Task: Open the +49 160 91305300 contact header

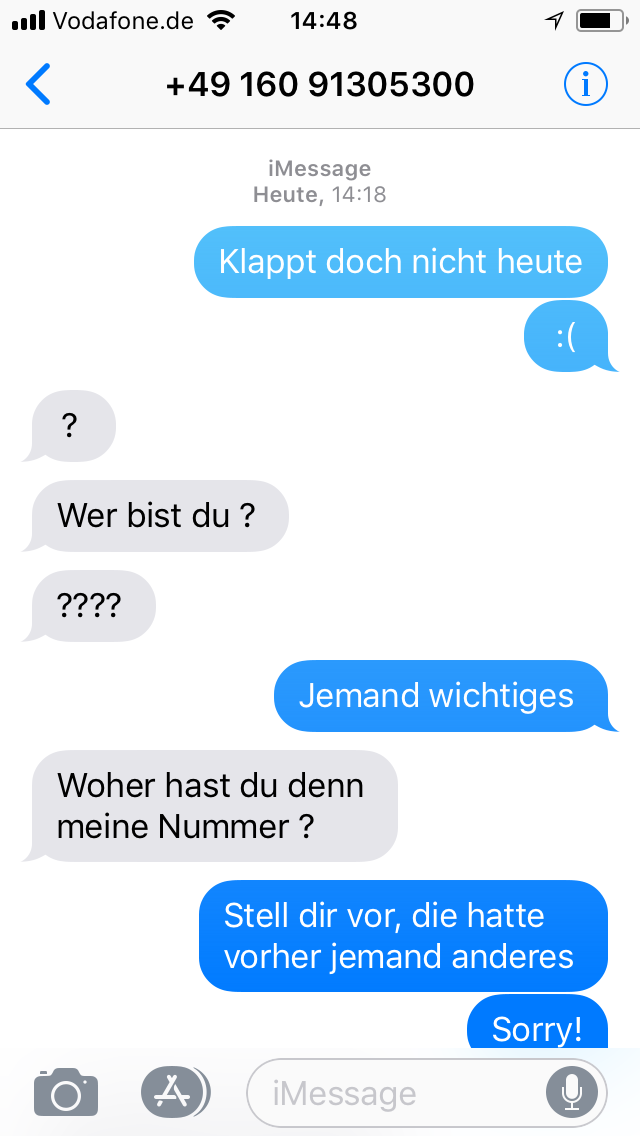Action: click(320, 85)
